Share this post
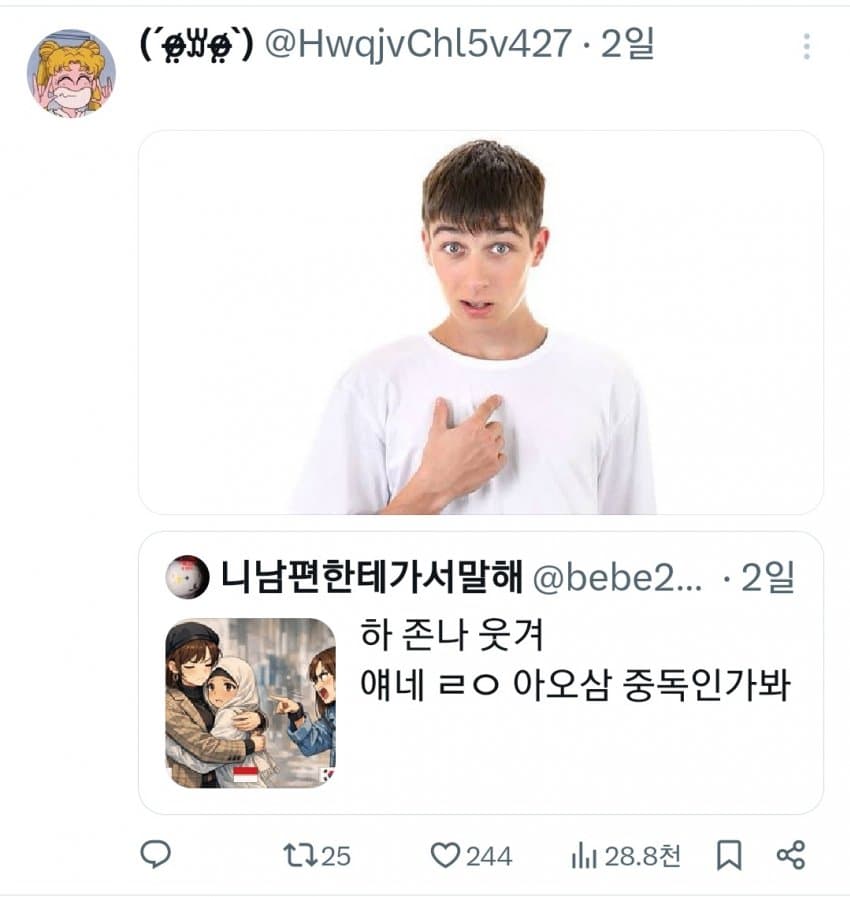 click(790, 855)
